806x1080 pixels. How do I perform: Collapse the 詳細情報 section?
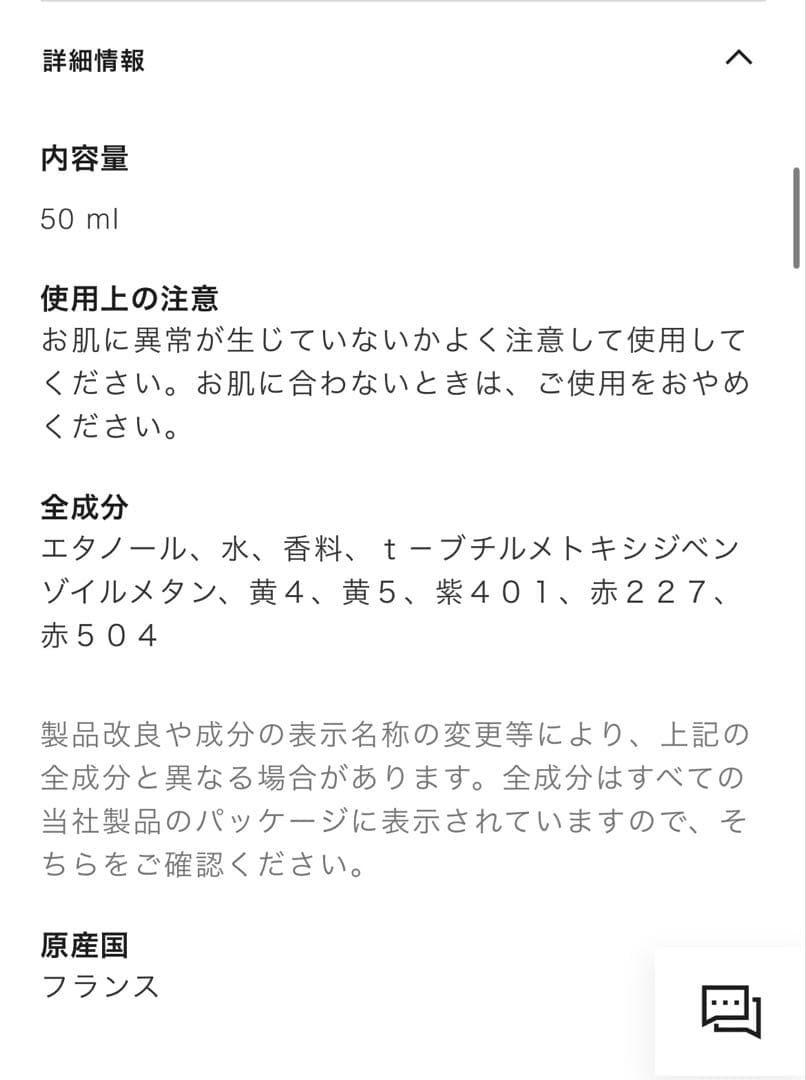[x=738, y=58]
